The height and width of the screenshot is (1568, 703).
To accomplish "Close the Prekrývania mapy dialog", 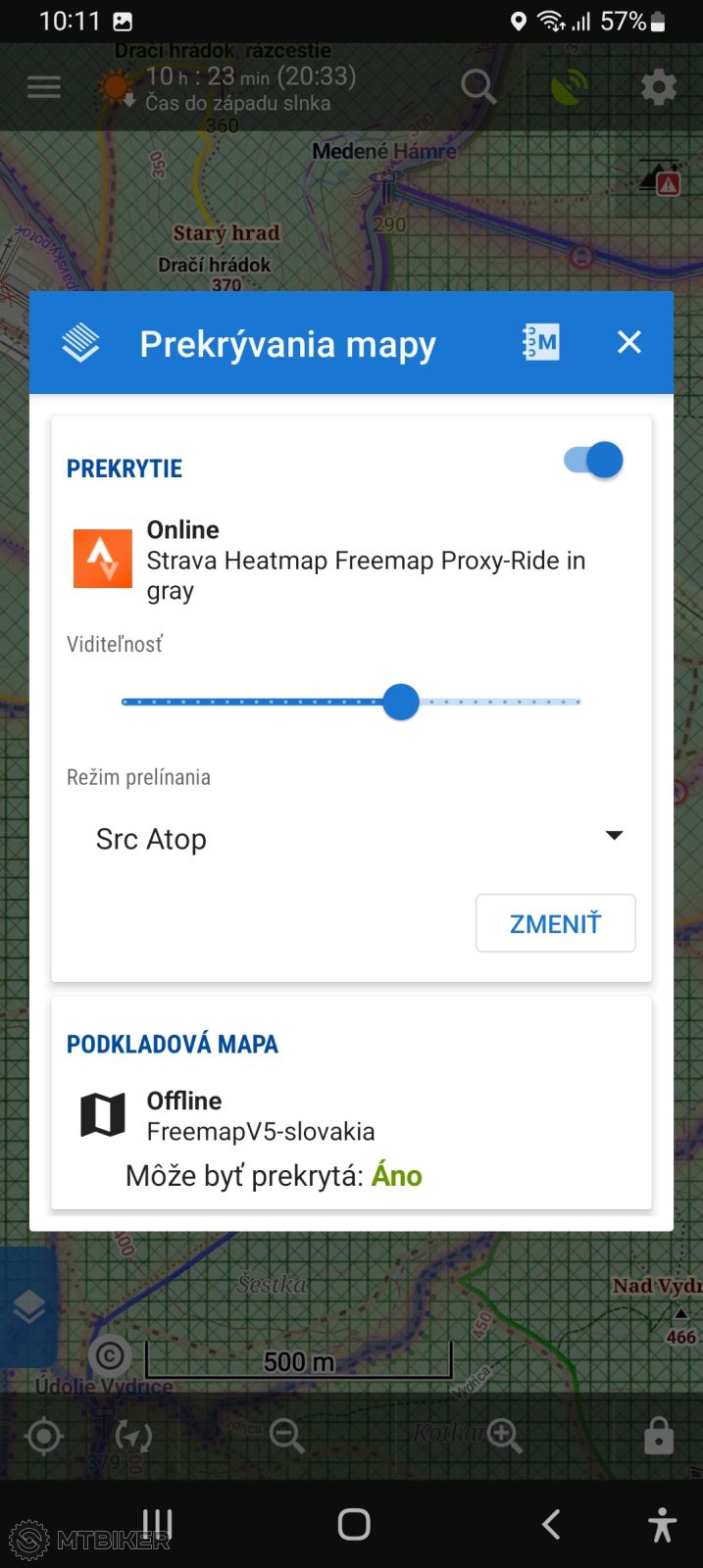I will [628, 342].
